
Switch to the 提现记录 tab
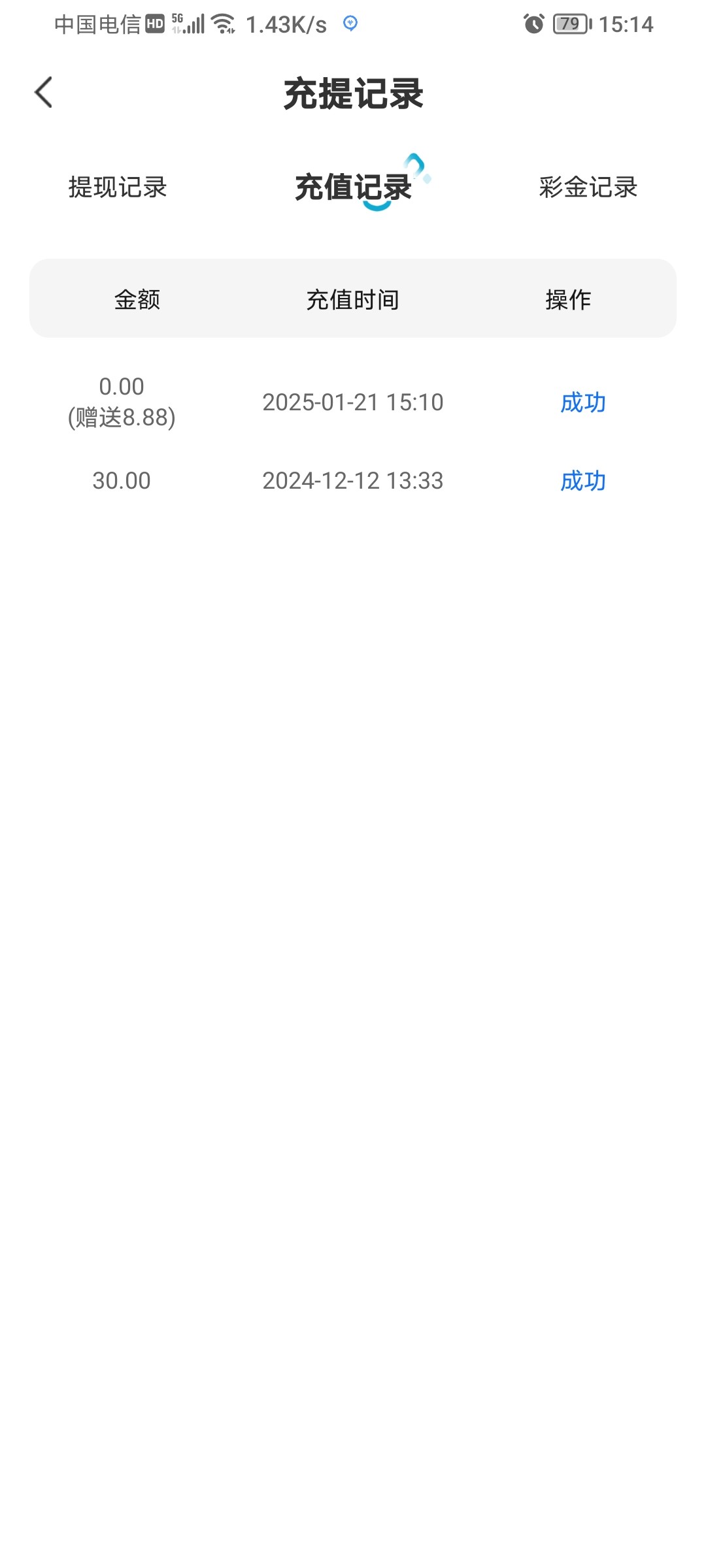click(118, 188)
